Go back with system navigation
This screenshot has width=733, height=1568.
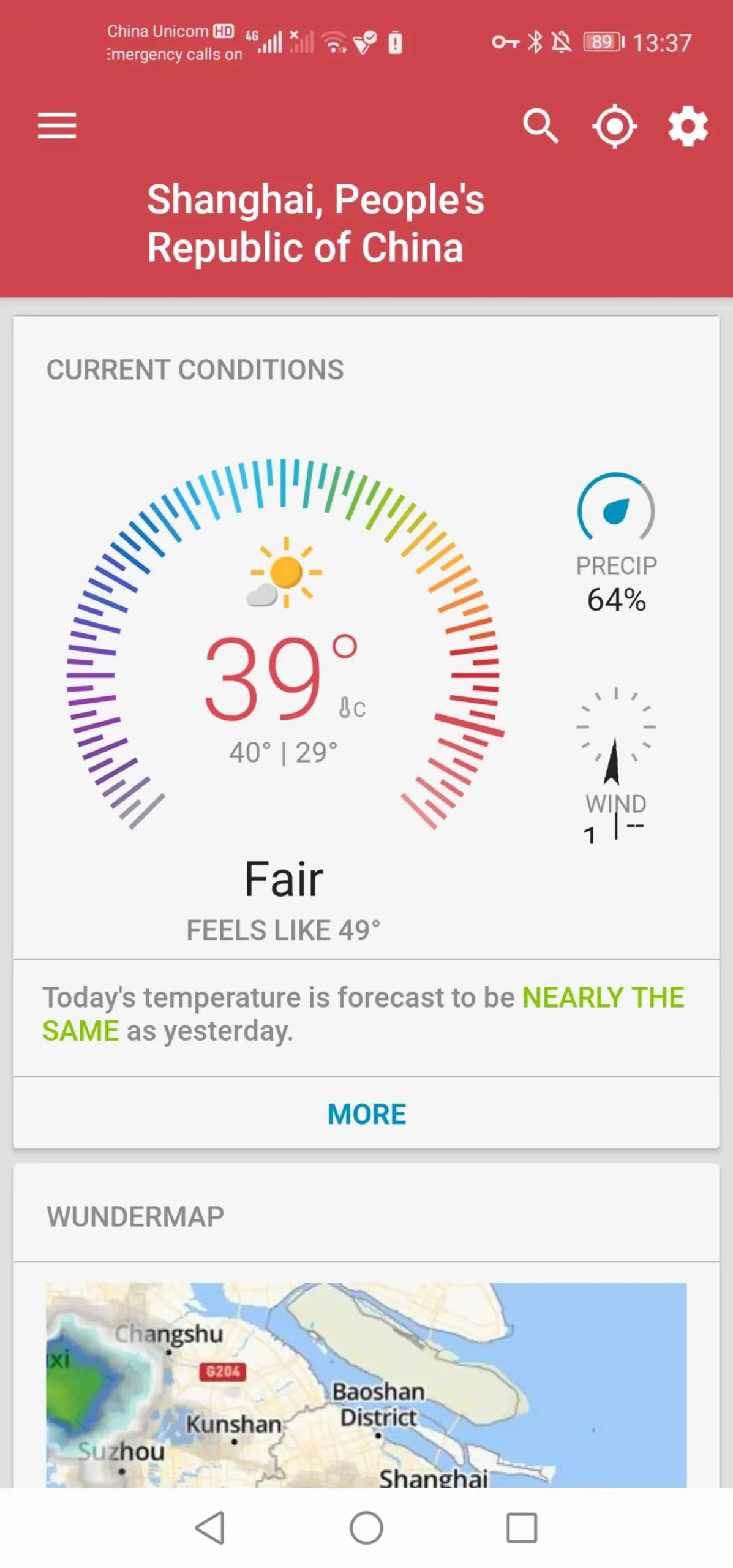(210, 1528)
